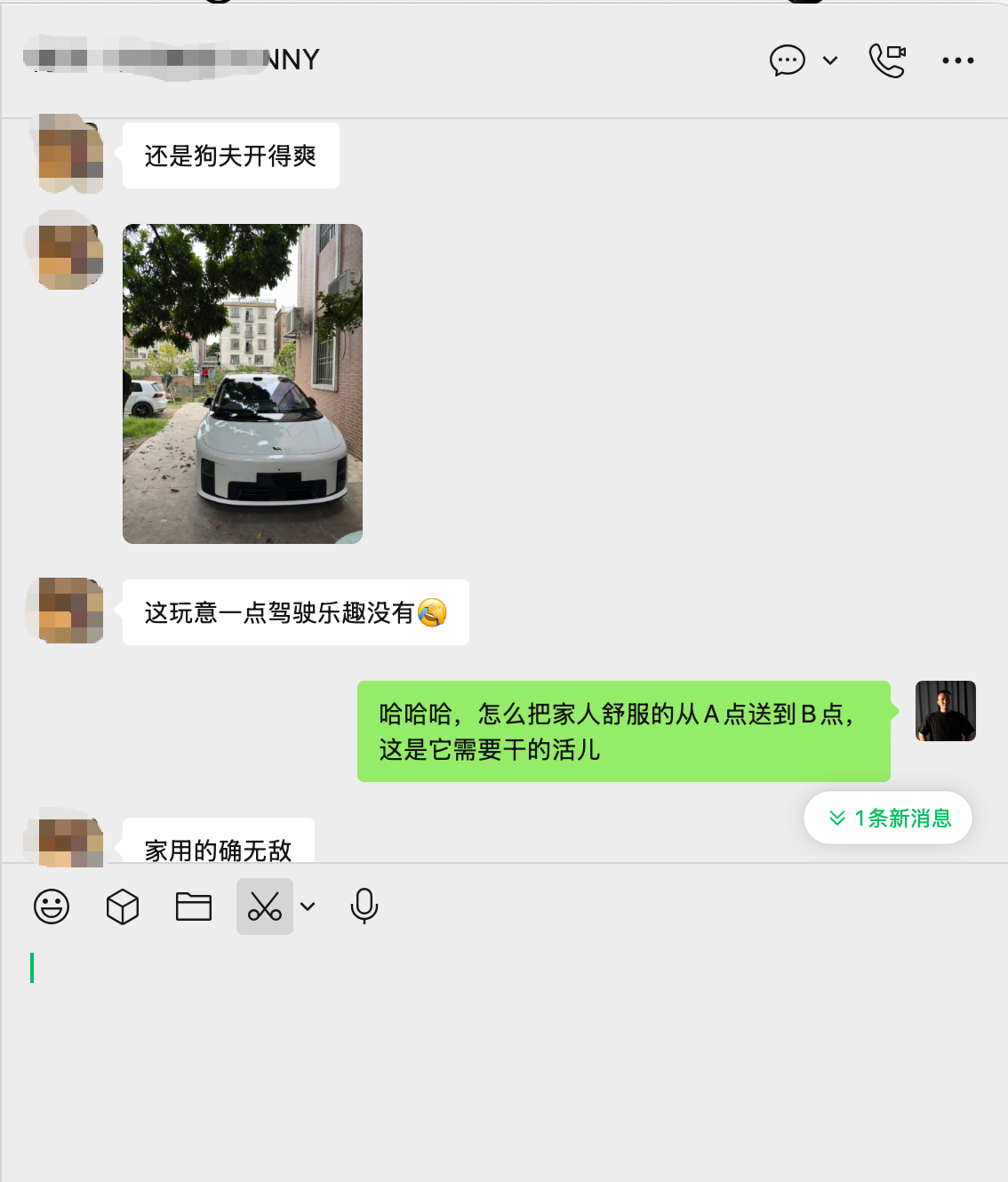The image size is (1008, 1182).
Task: Start a voice or video call
Action: pyautogui.click(x=886, y=60)
